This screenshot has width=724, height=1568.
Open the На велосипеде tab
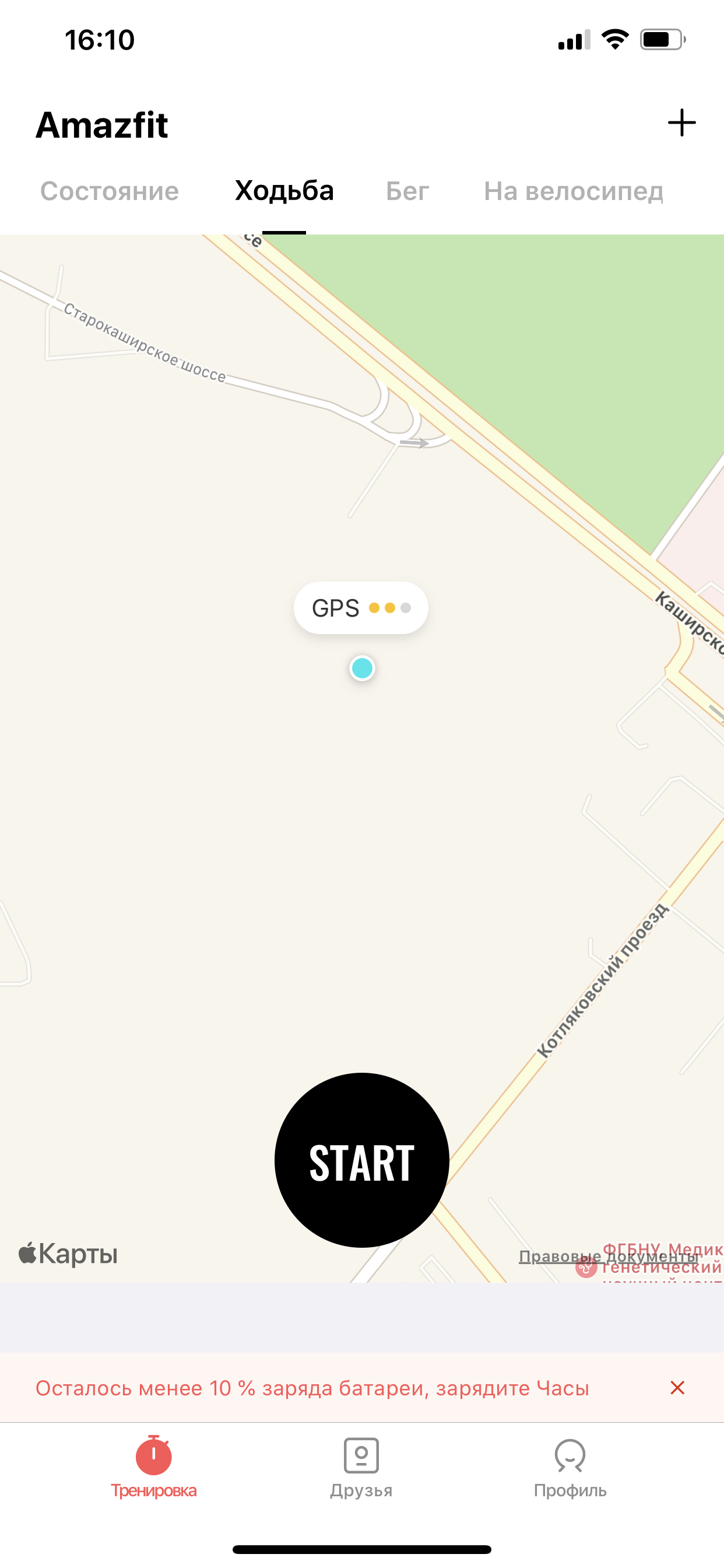tap(573, 191)
